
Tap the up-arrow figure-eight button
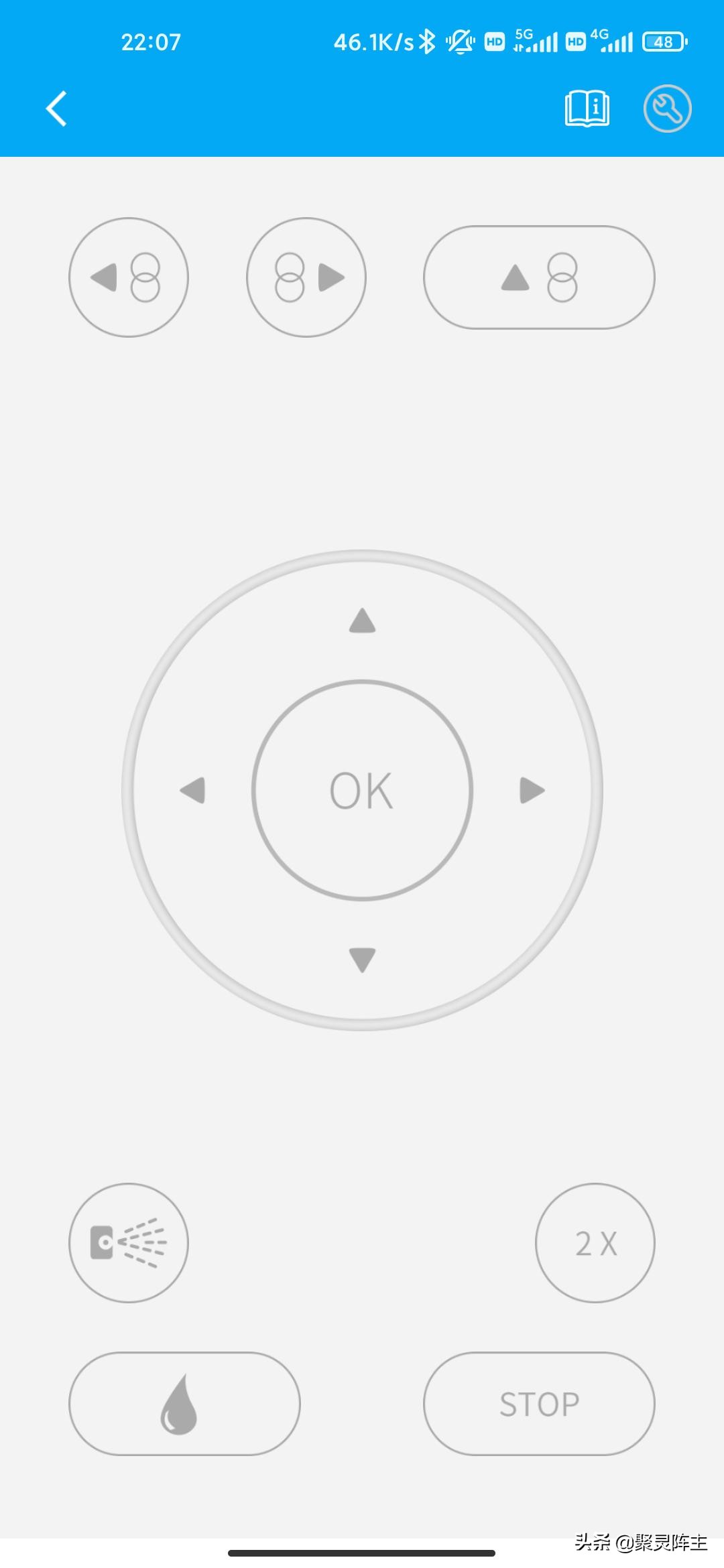539,277
